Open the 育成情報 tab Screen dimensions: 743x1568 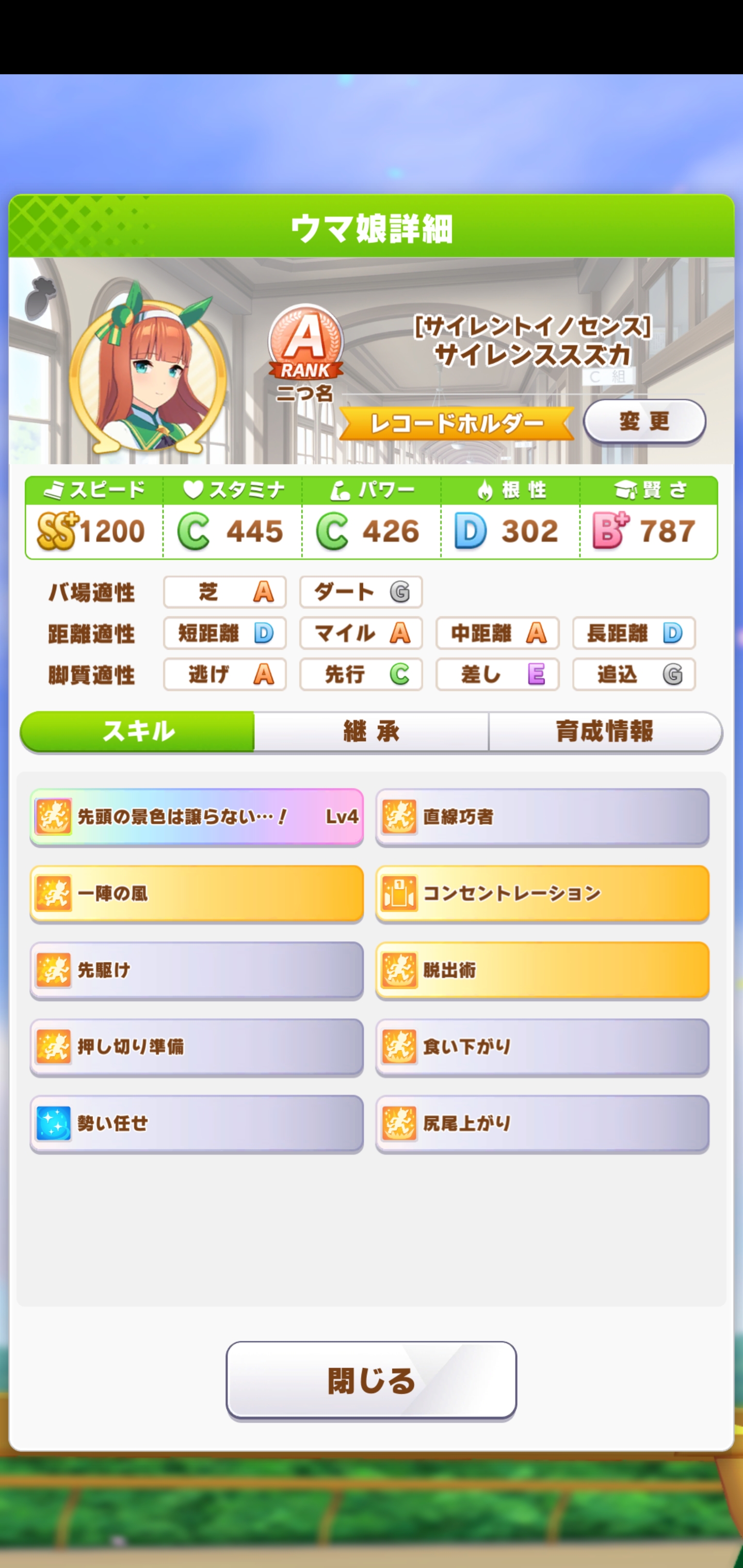point(605,731)
